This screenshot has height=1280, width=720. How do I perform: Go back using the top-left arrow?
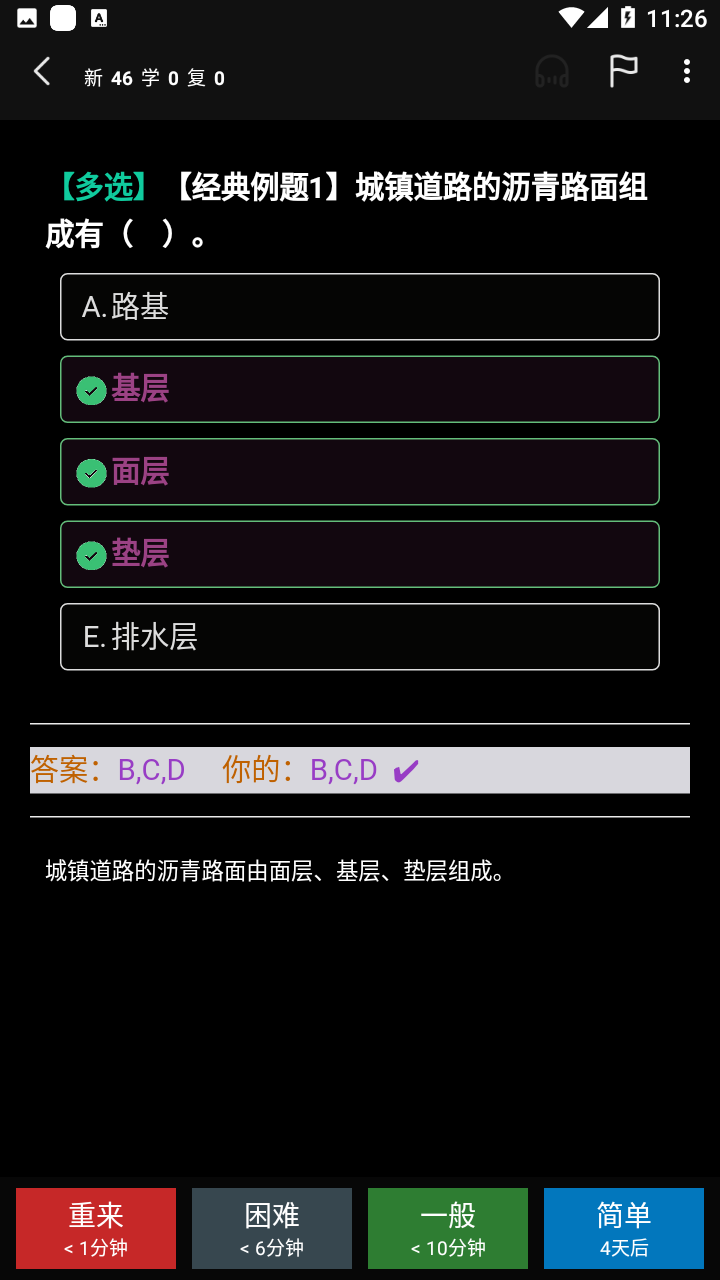coord(42,72)
